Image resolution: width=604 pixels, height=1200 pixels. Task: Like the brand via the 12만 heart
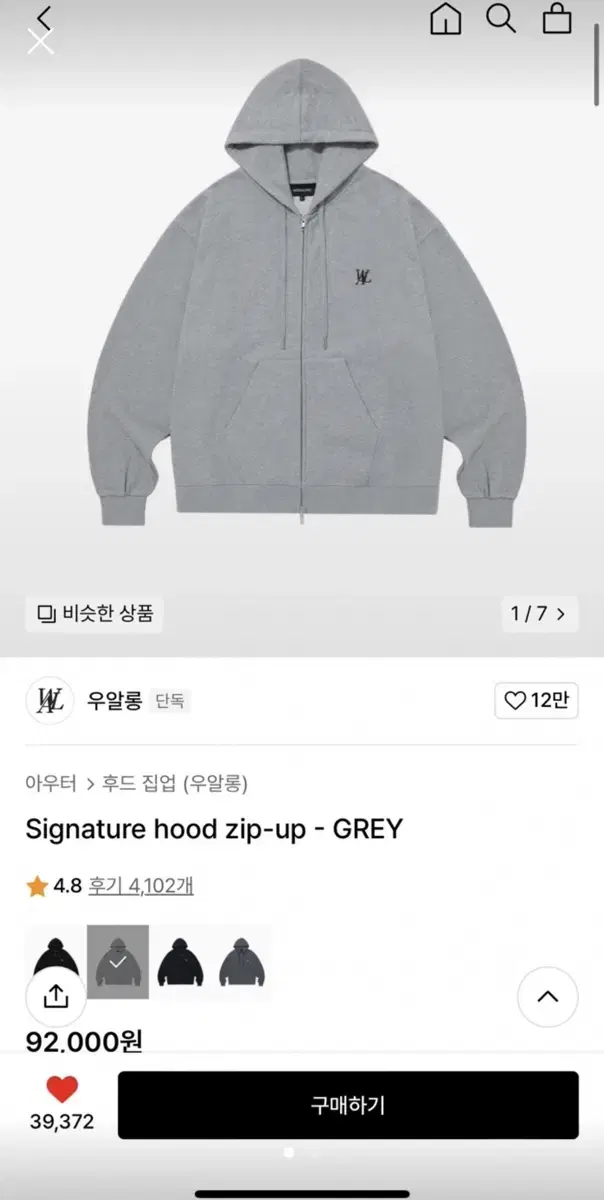click(x=536, y=701)
